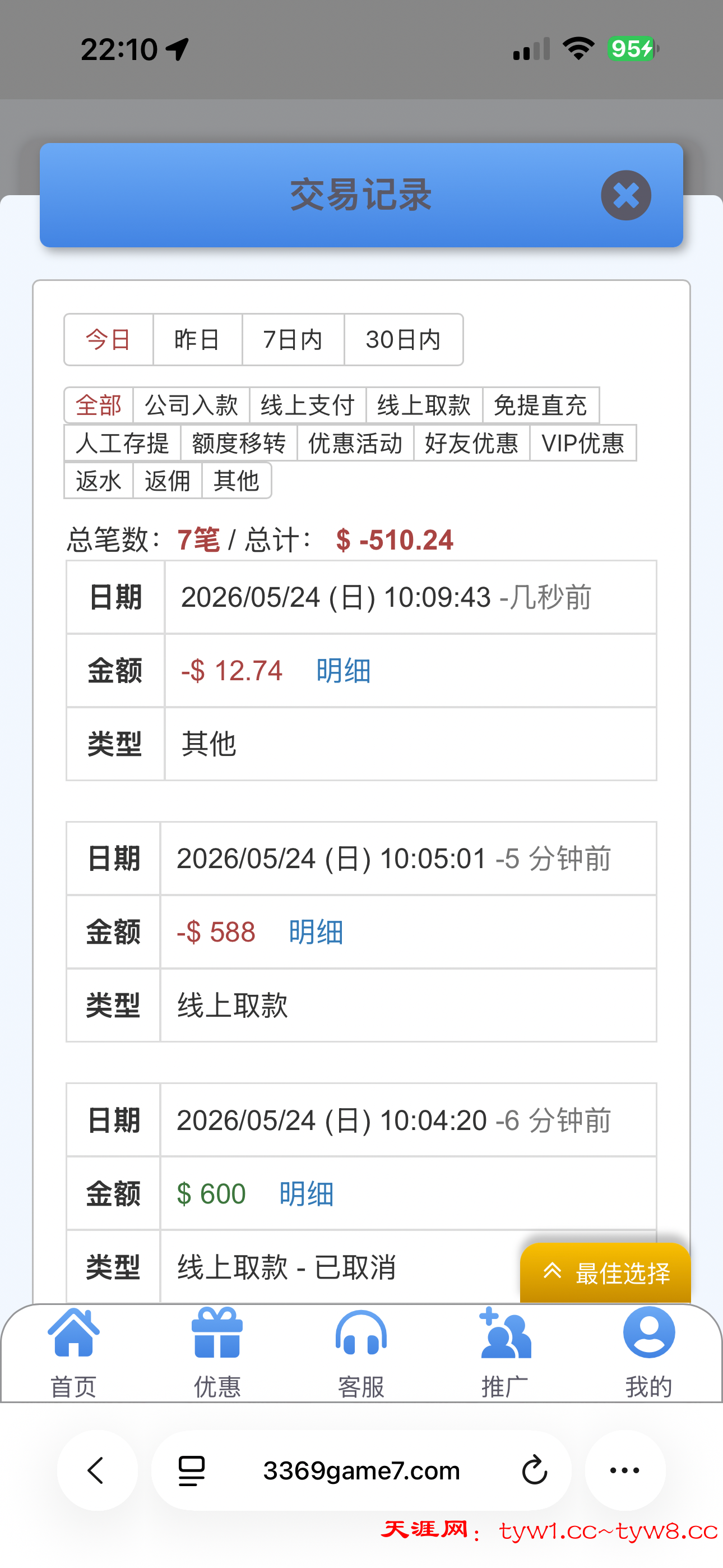Filter records by 返水
The height and width of the screenshot is (1568, 723).
99,480
